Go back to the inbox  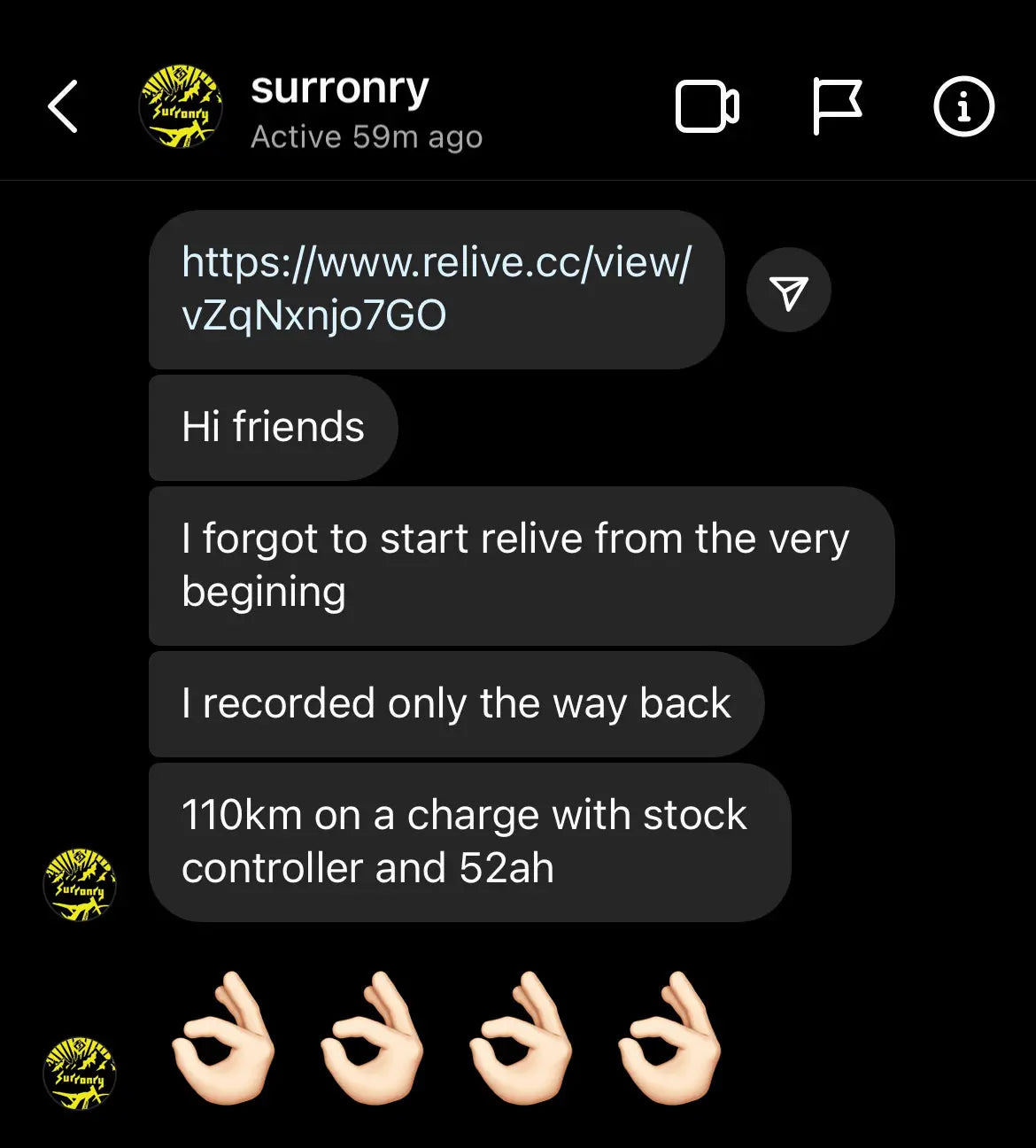point(63,107)
